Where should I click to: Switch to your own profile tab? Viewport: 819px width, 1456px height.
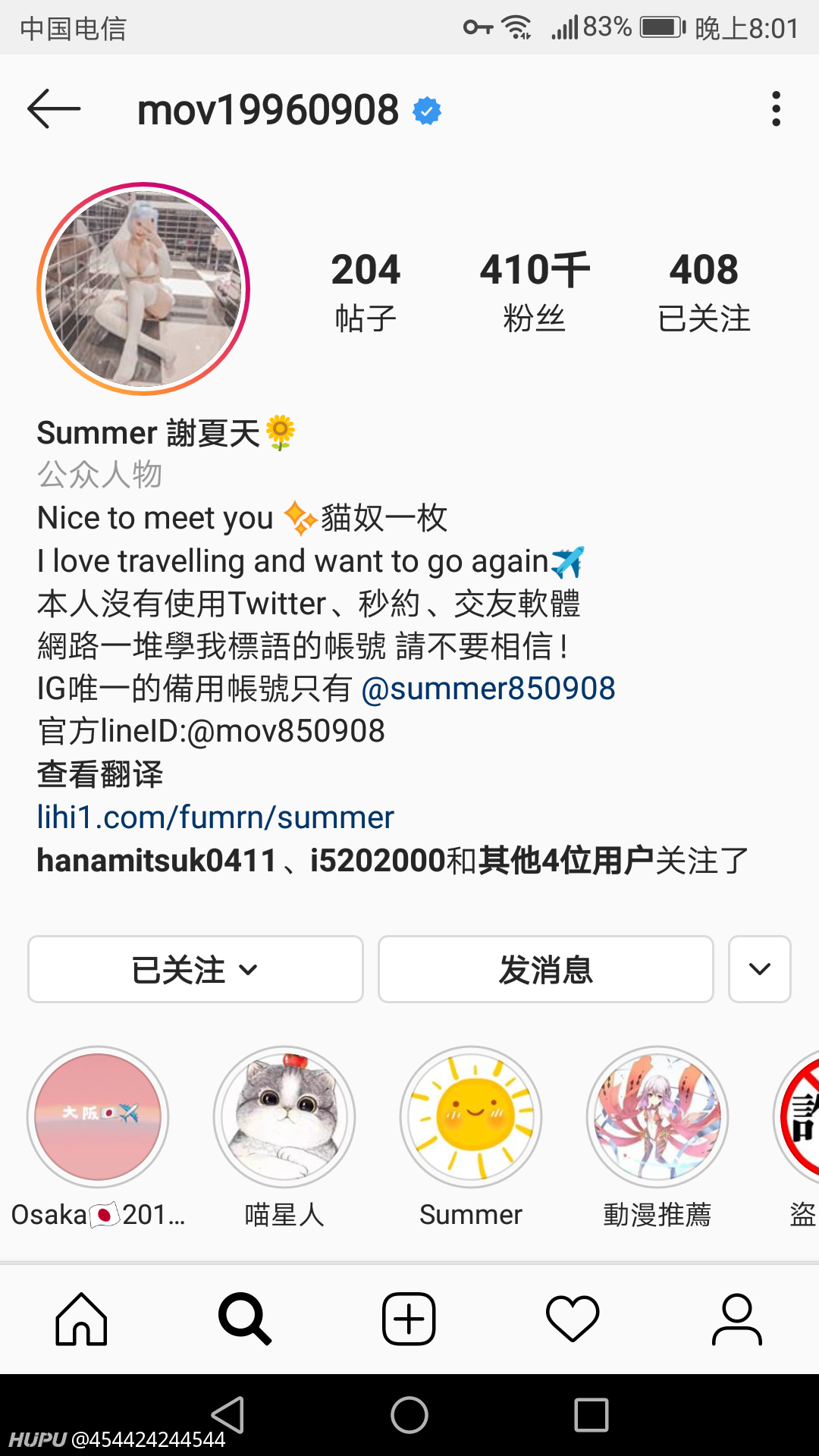coord(736,1319)
